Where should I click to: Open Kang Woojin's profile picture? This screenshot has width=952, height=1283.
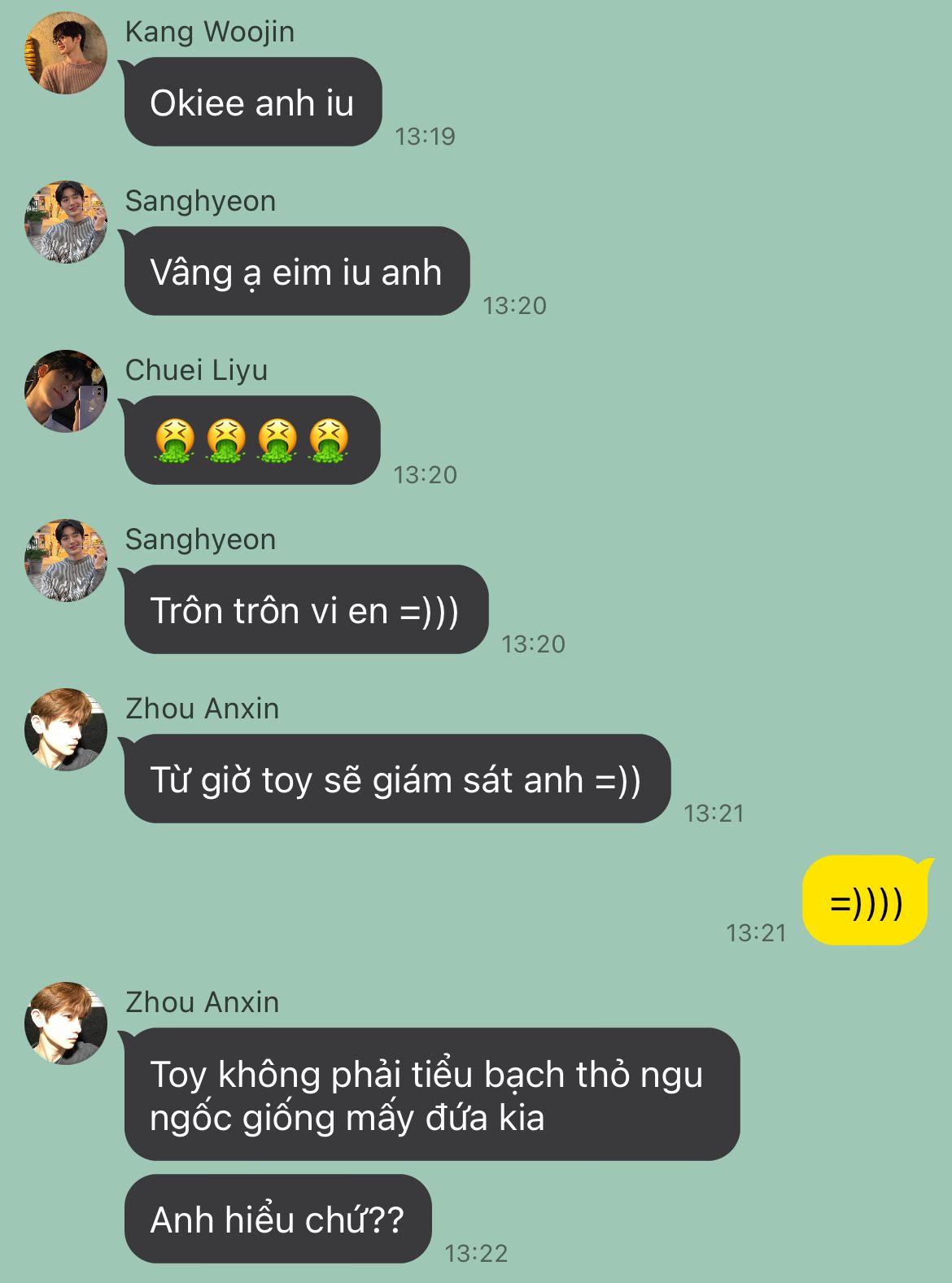(x=66, y=53)
